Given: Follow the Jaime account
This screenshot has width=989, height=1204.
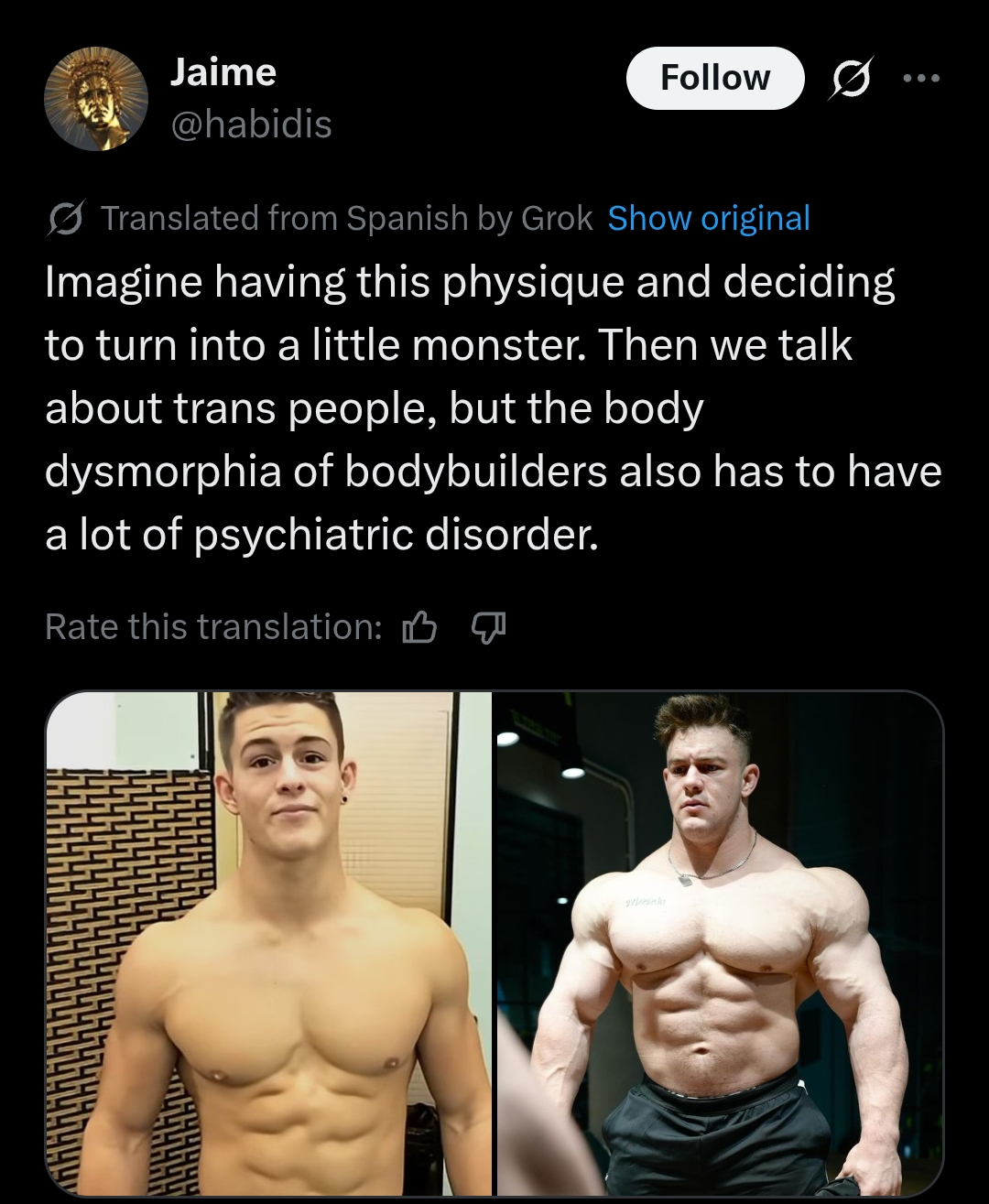Looking at the screenshot, I should click(x=714, y=79).
